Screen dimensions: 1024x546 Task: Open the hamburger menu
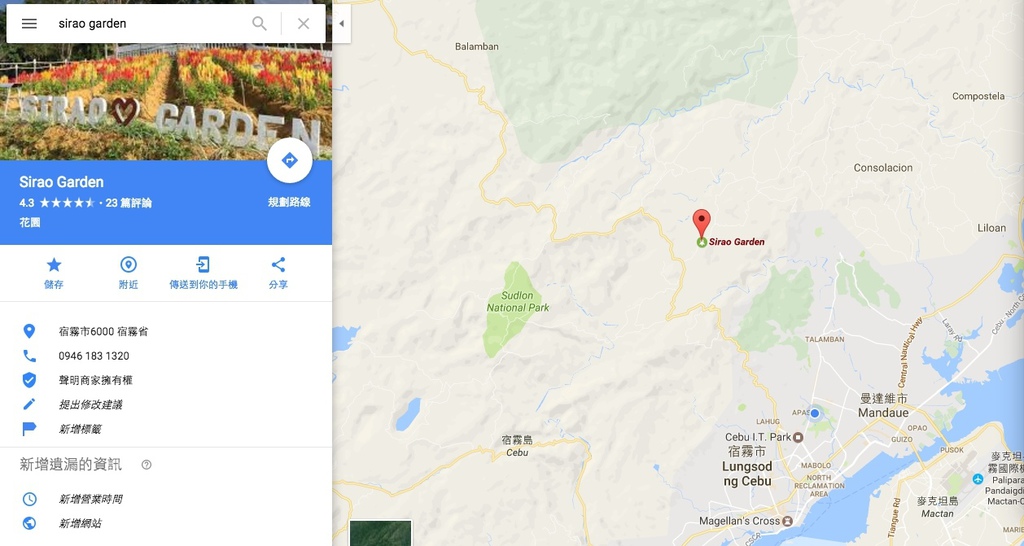[29, 23]
